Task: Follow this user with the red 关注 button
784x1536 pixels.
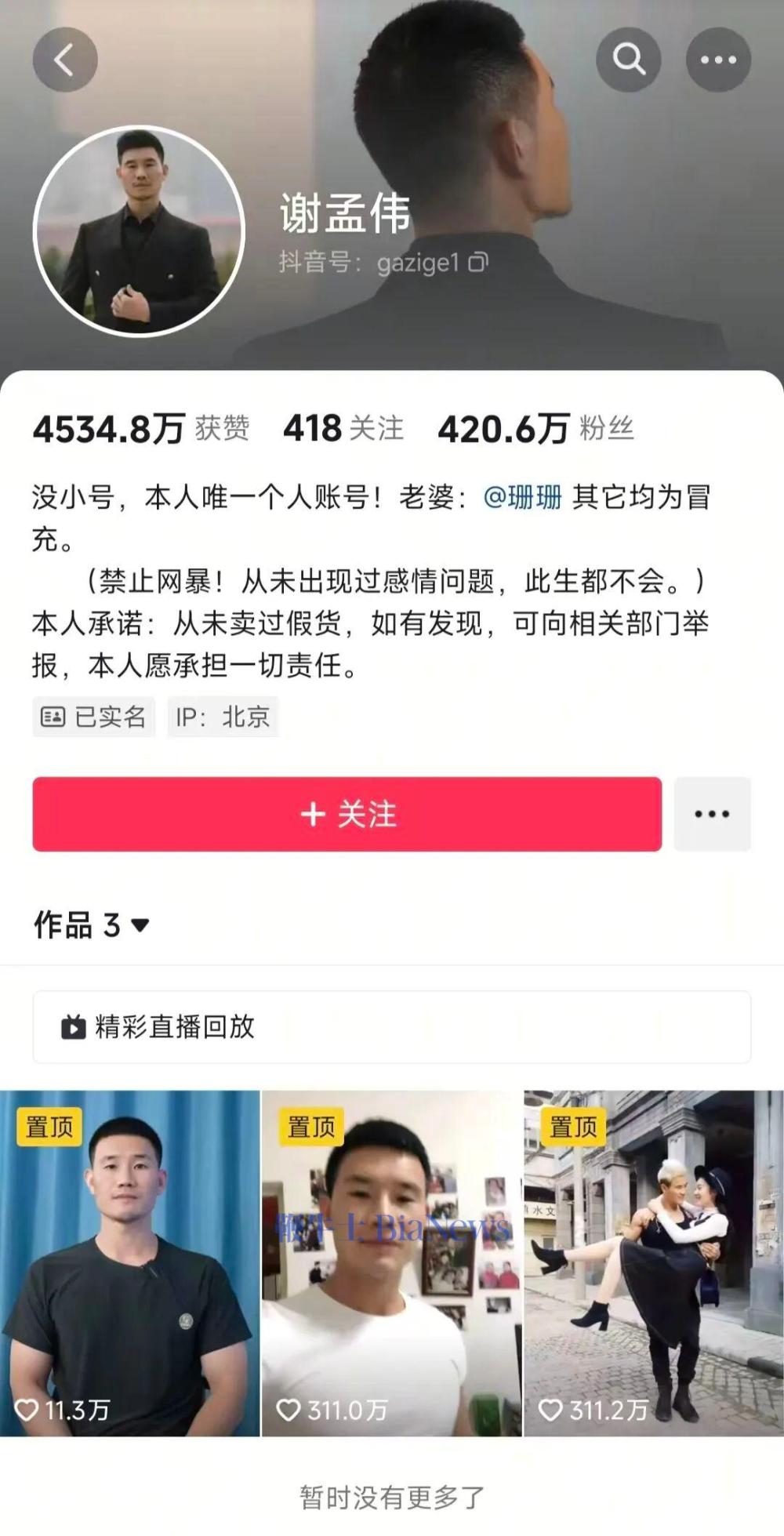Action: (x=347, y=814)
